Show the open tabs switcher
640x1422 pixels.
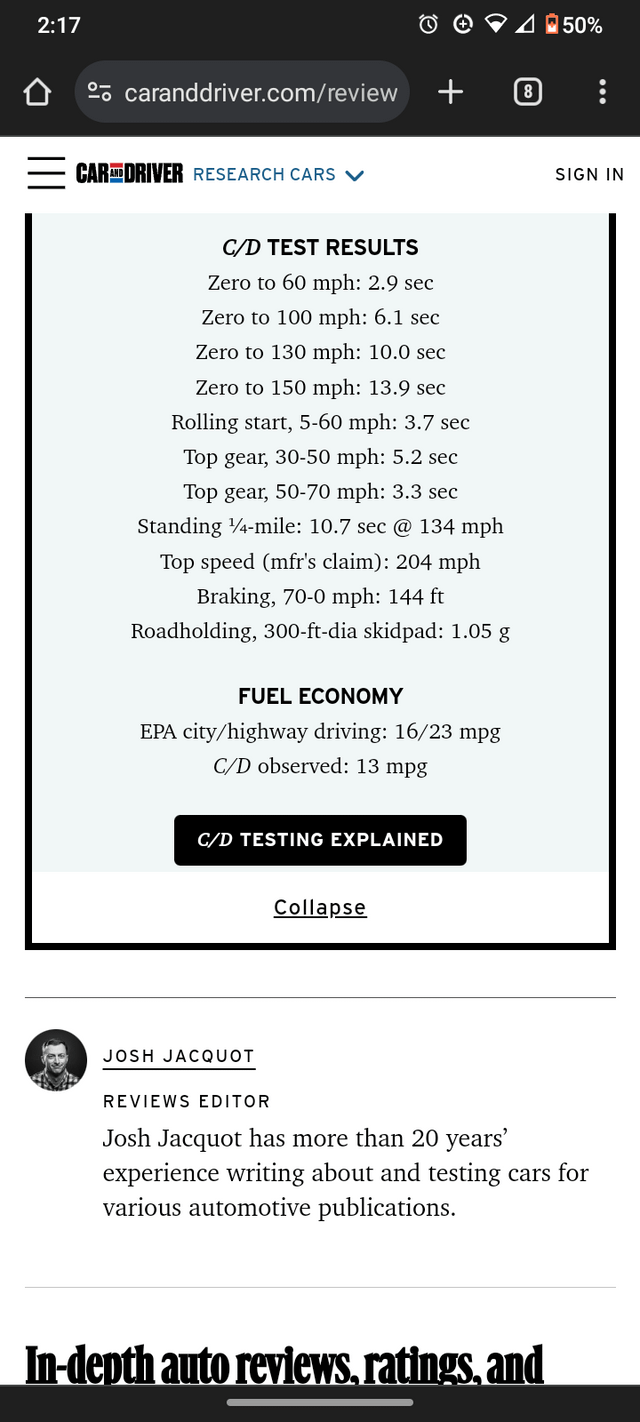pyautogui.click(x=527, y=93)
